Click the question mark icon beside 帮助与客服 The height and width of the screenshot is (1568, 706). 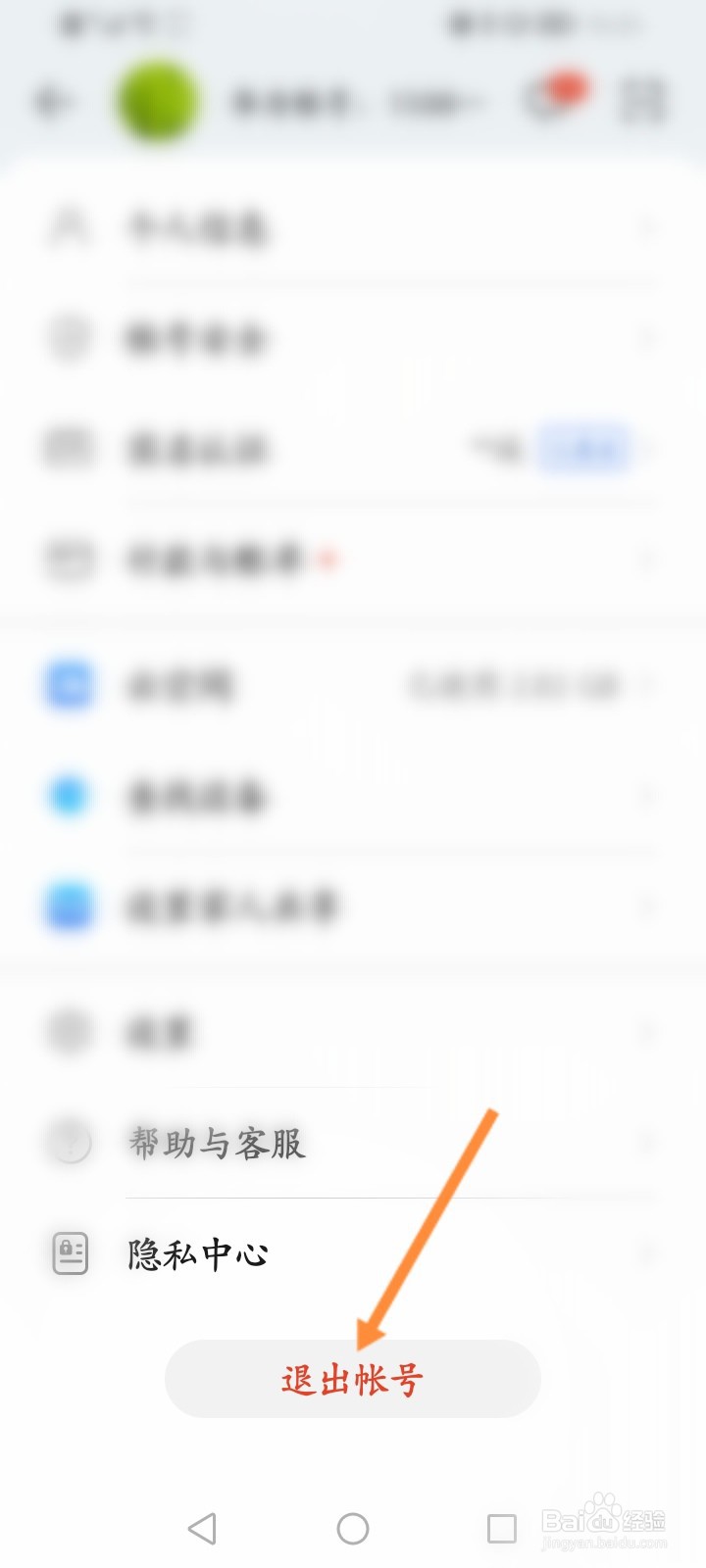(x=68, y=1142)
